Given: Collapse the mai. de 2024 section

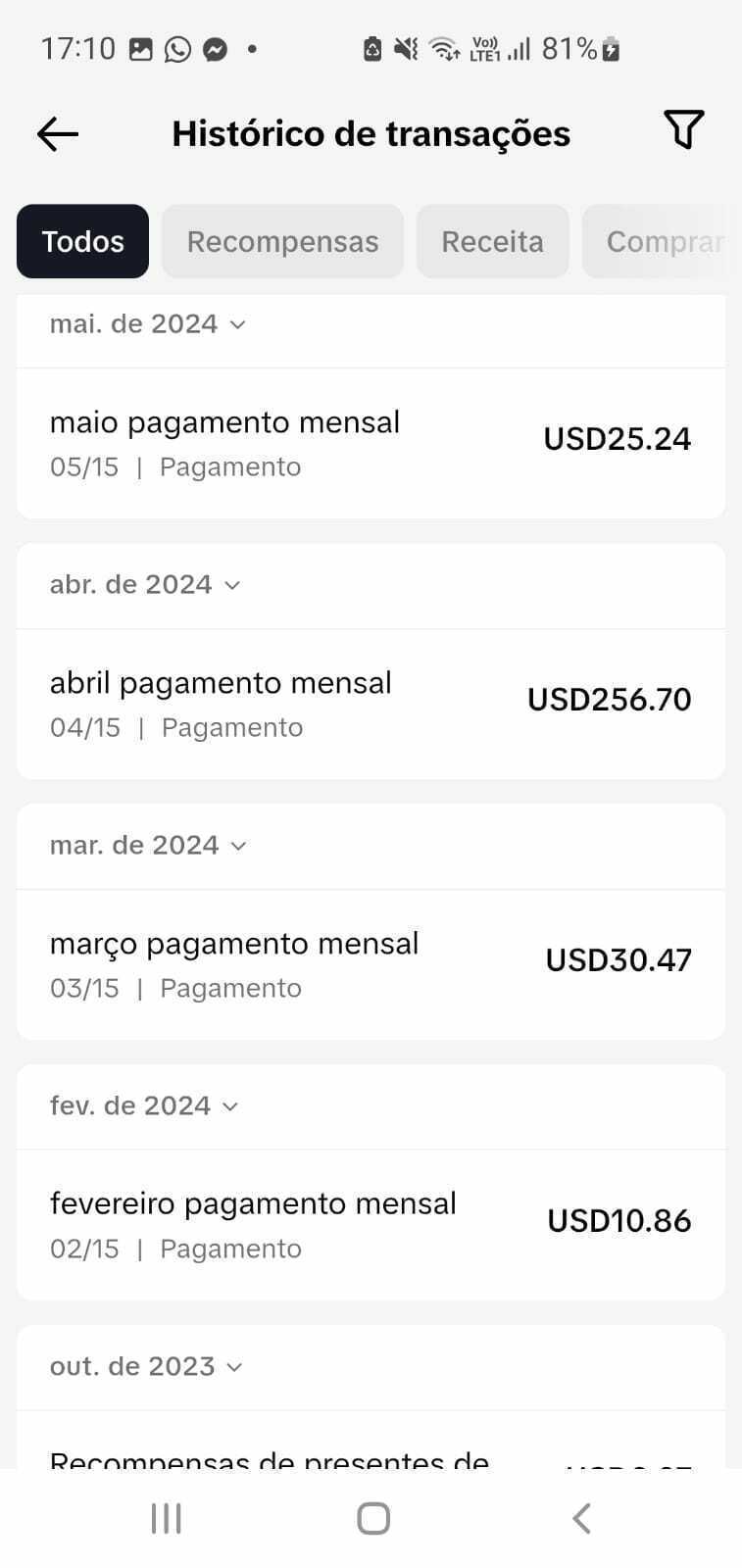Looking at the screenshot, I should pyautogui.click(x=147, y=324).
